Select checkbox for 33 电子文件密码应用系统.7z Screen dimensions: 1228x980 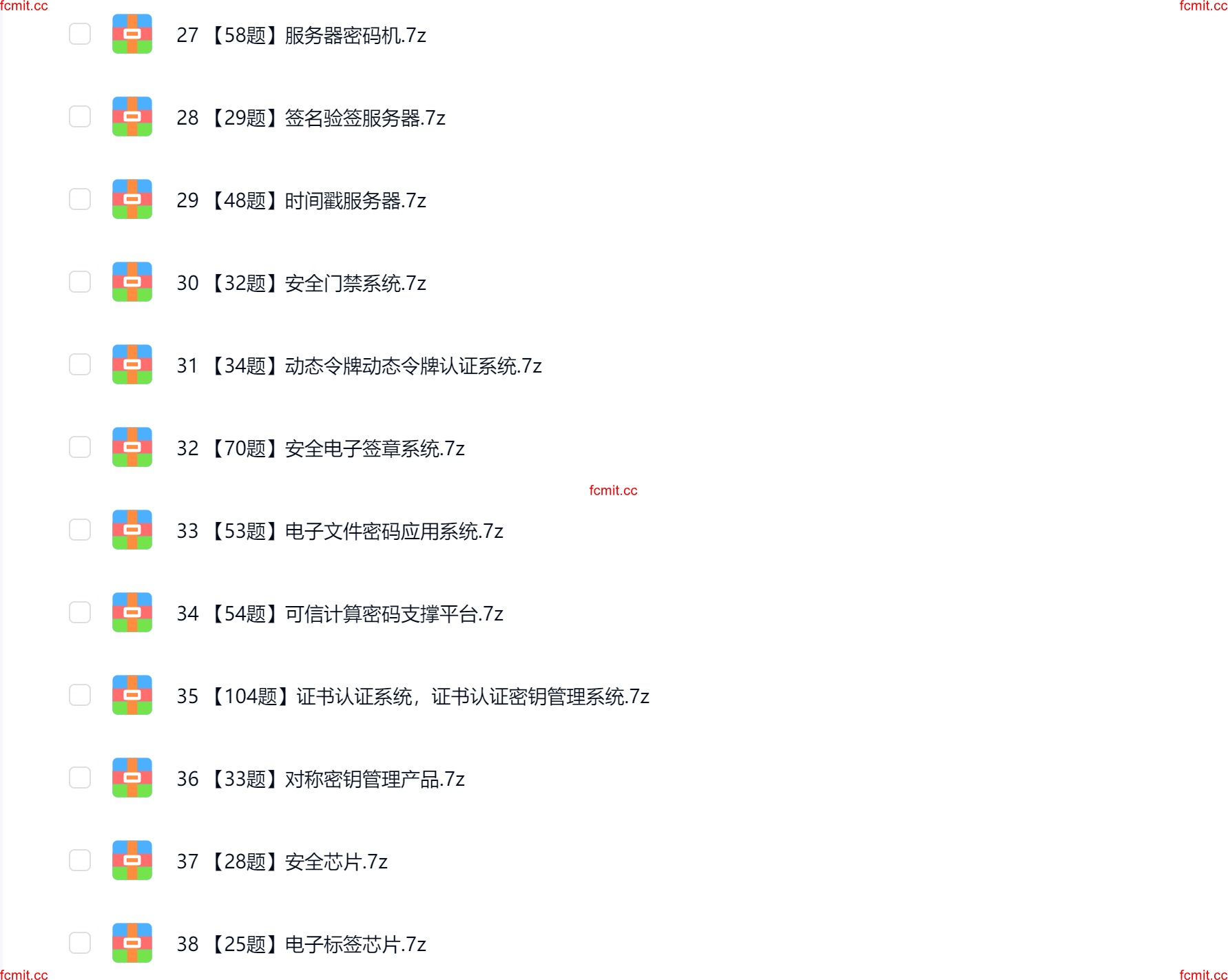pos(80,530)
